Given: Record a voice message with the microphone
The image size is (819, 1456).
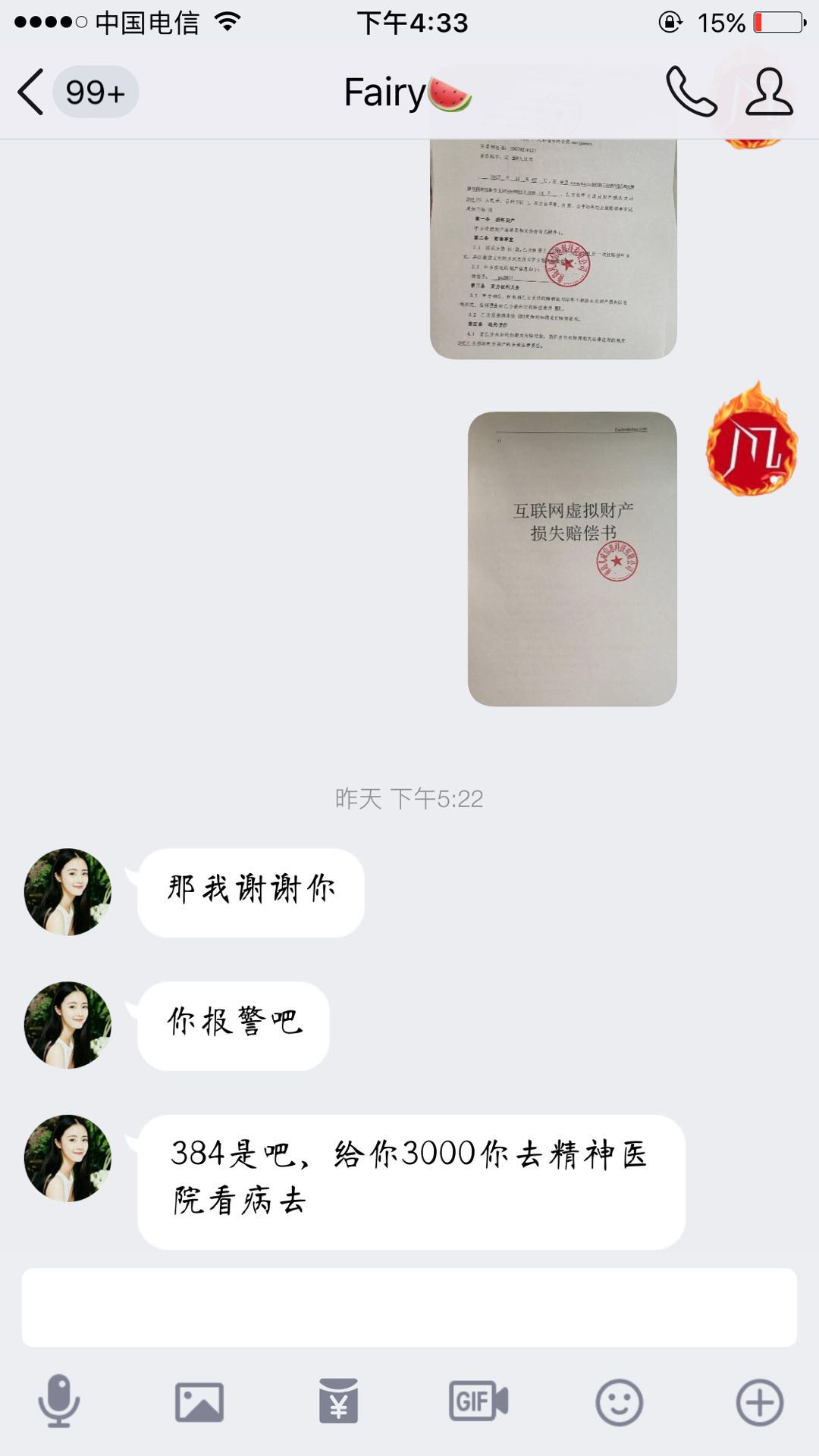Looking at the screenshot, I should click(59, 1401).
